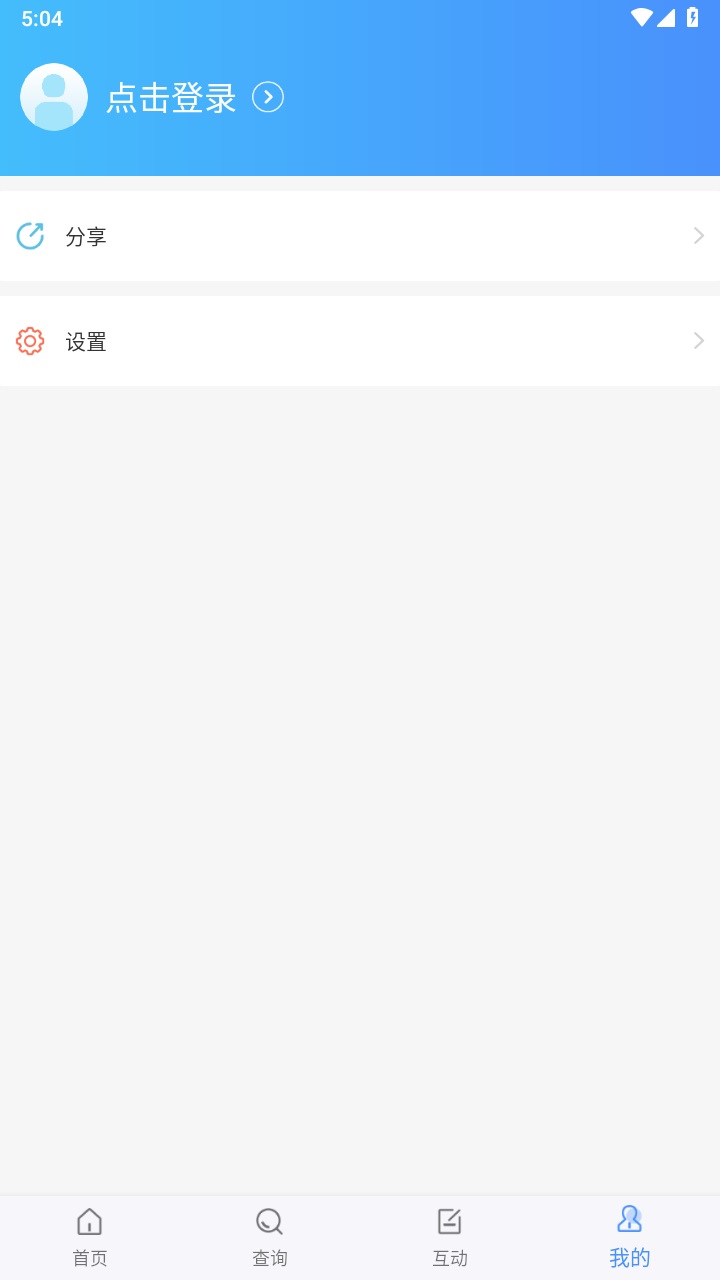Tap 点击登录 to log in
The width and height of the screenshot is (720, 1280).
[x=172, y=98]
